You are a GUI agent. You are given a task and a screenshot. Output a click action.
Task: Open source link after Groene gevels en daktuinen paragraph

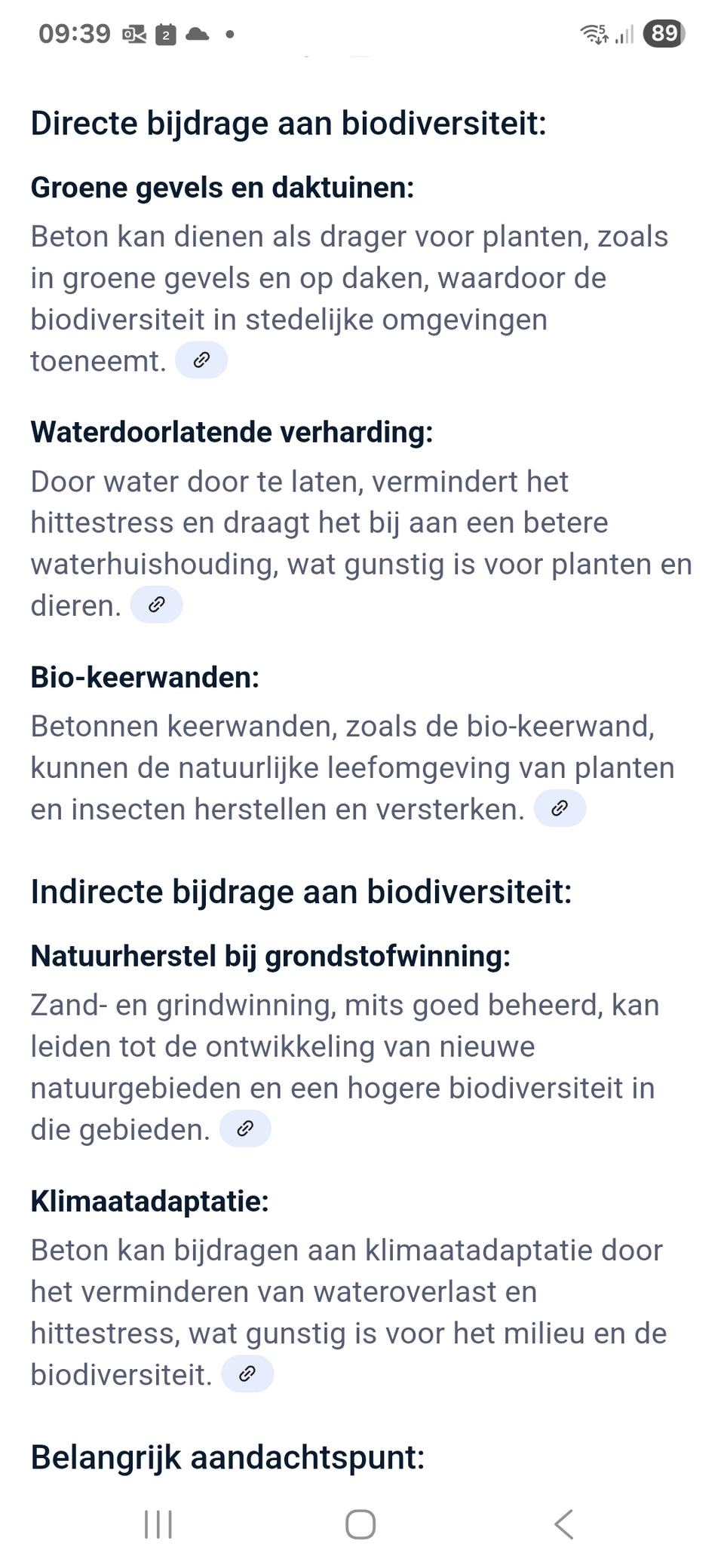pyautogui.click(x=201, y=360)
